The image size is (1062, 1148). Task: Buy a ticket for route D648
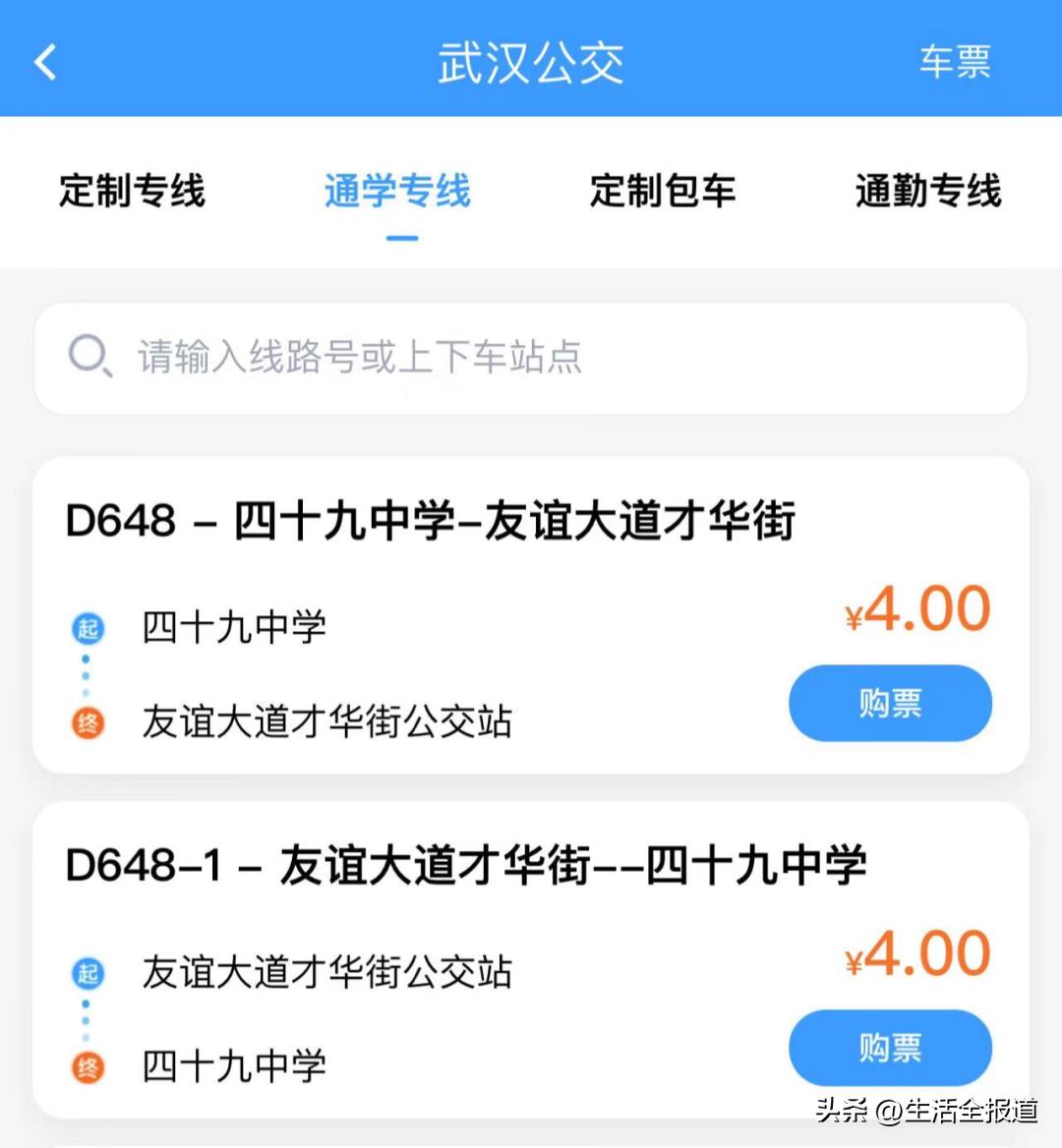click(890, 703)
